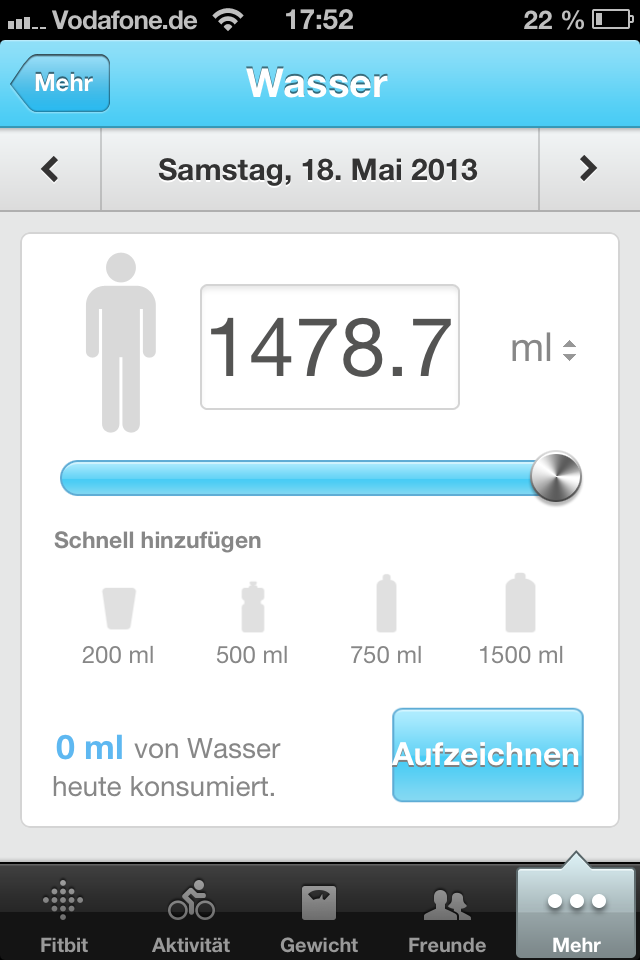Image resolution: width=640 pixels, height=960 pixels.
Task: Switch to the Fitbit tab
Action: coord(64,915)
